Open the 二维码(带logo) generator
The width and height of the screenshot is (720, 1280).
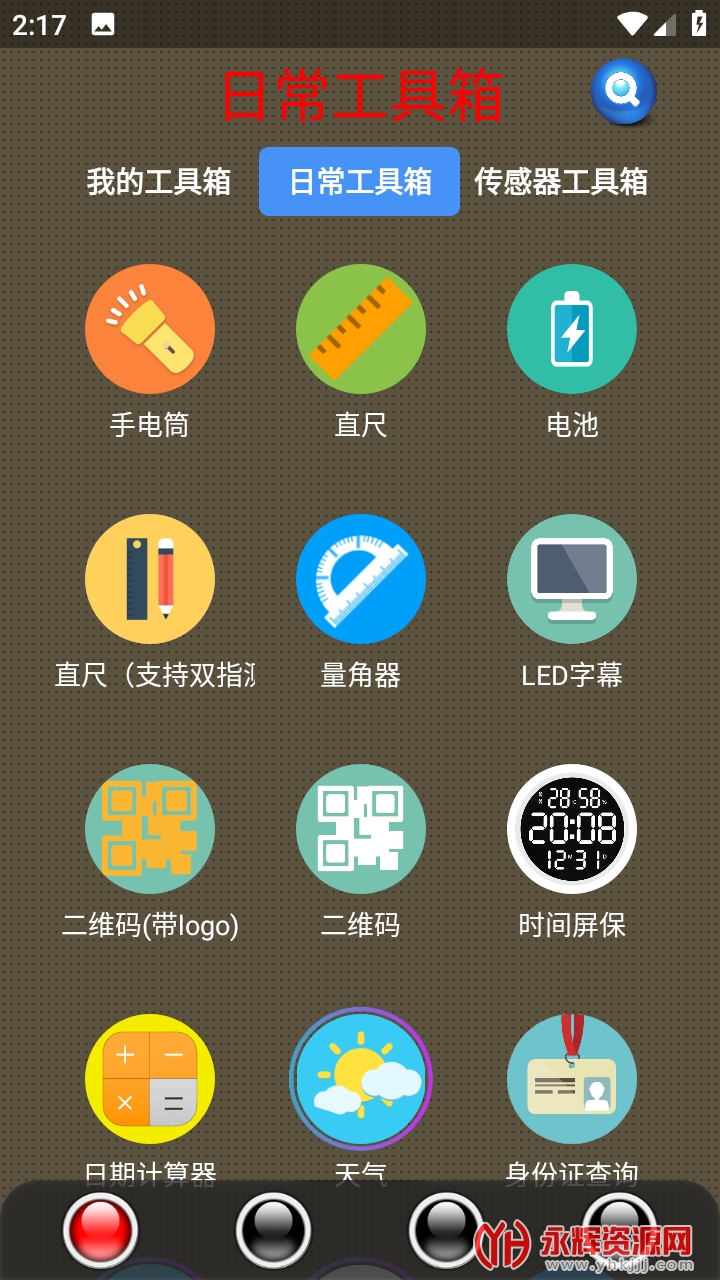coord(150,829)
